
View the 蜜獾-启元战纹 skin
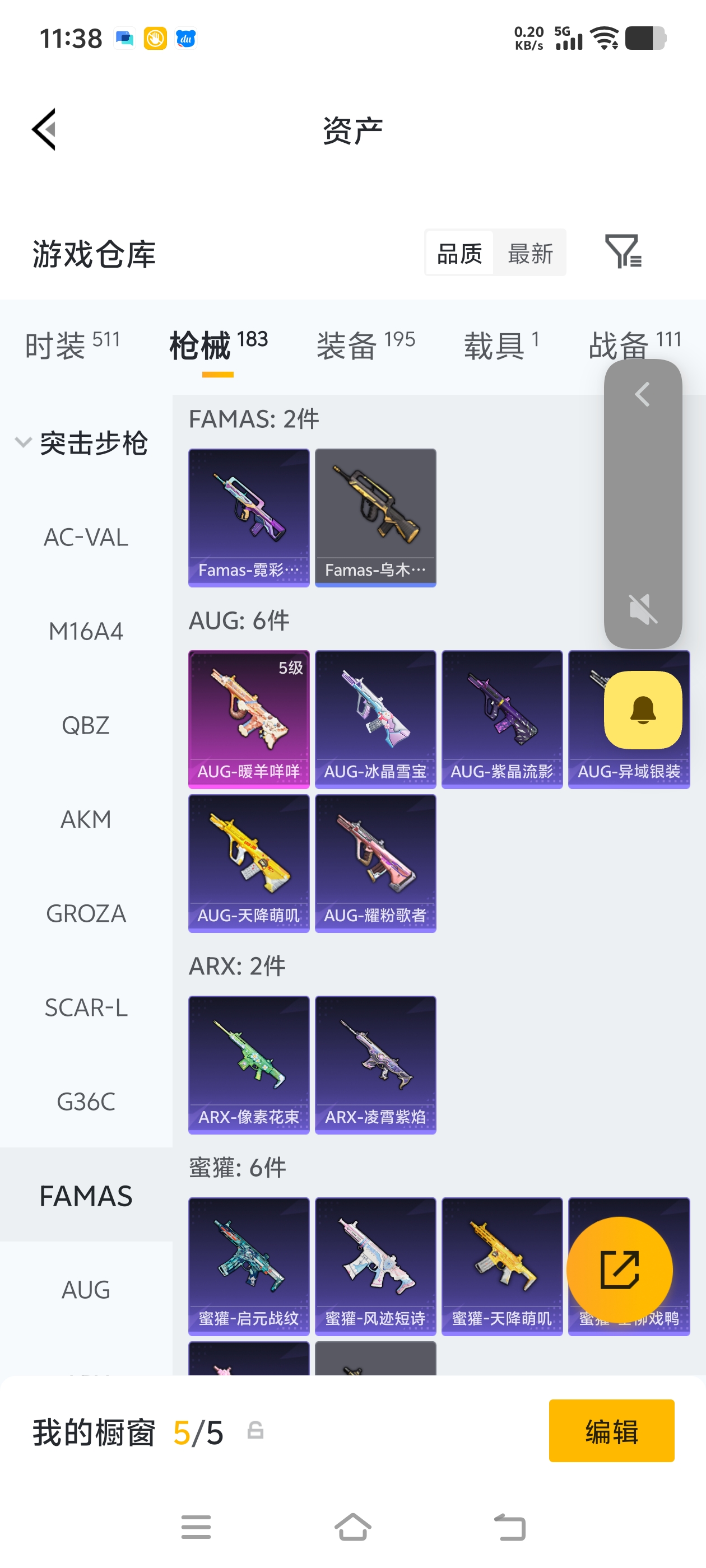[x=249, y=1266]
